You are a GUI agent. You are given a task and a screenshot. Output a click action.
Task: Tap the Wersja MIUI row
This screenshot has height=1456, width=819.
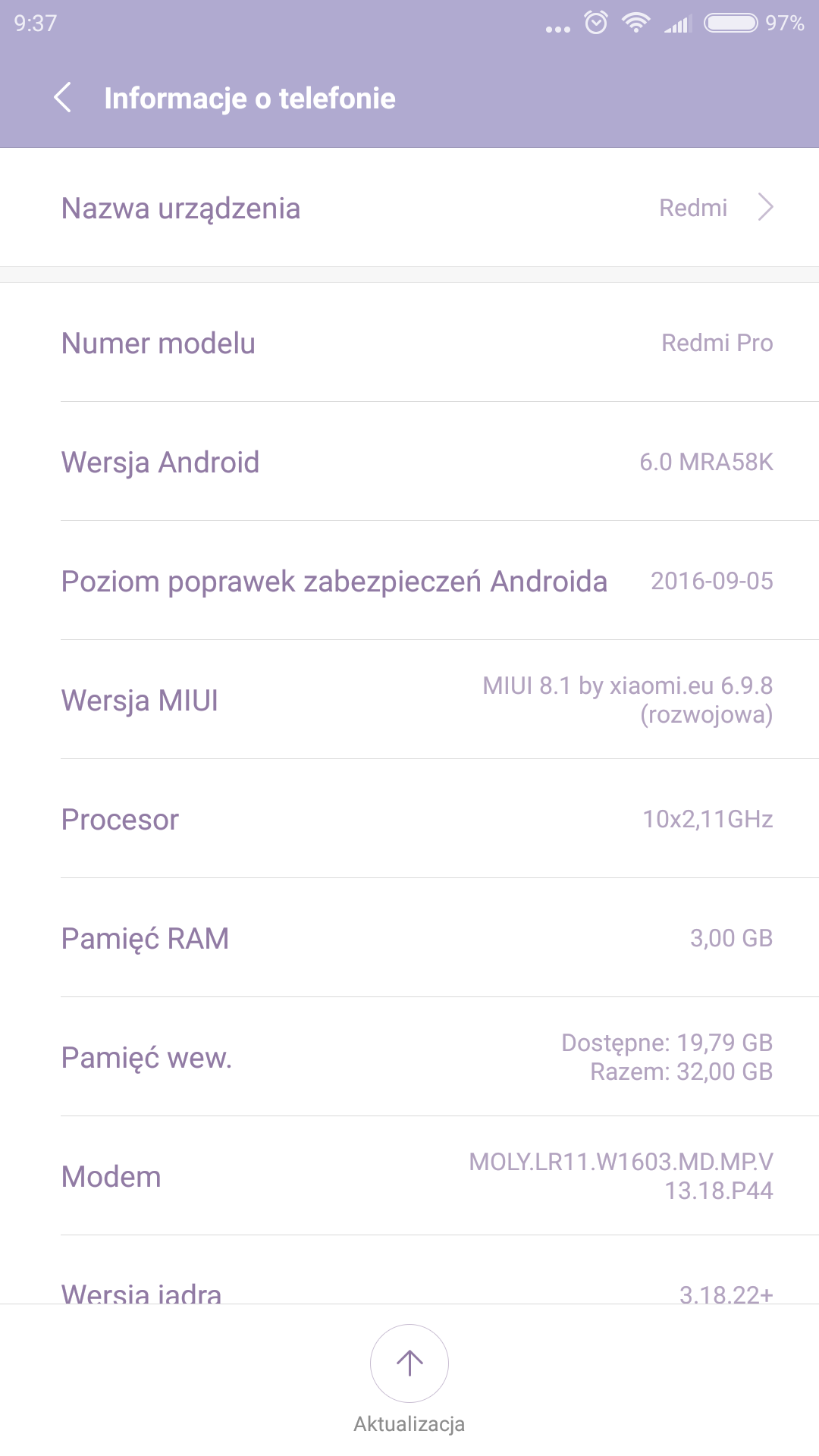(409, 700)
